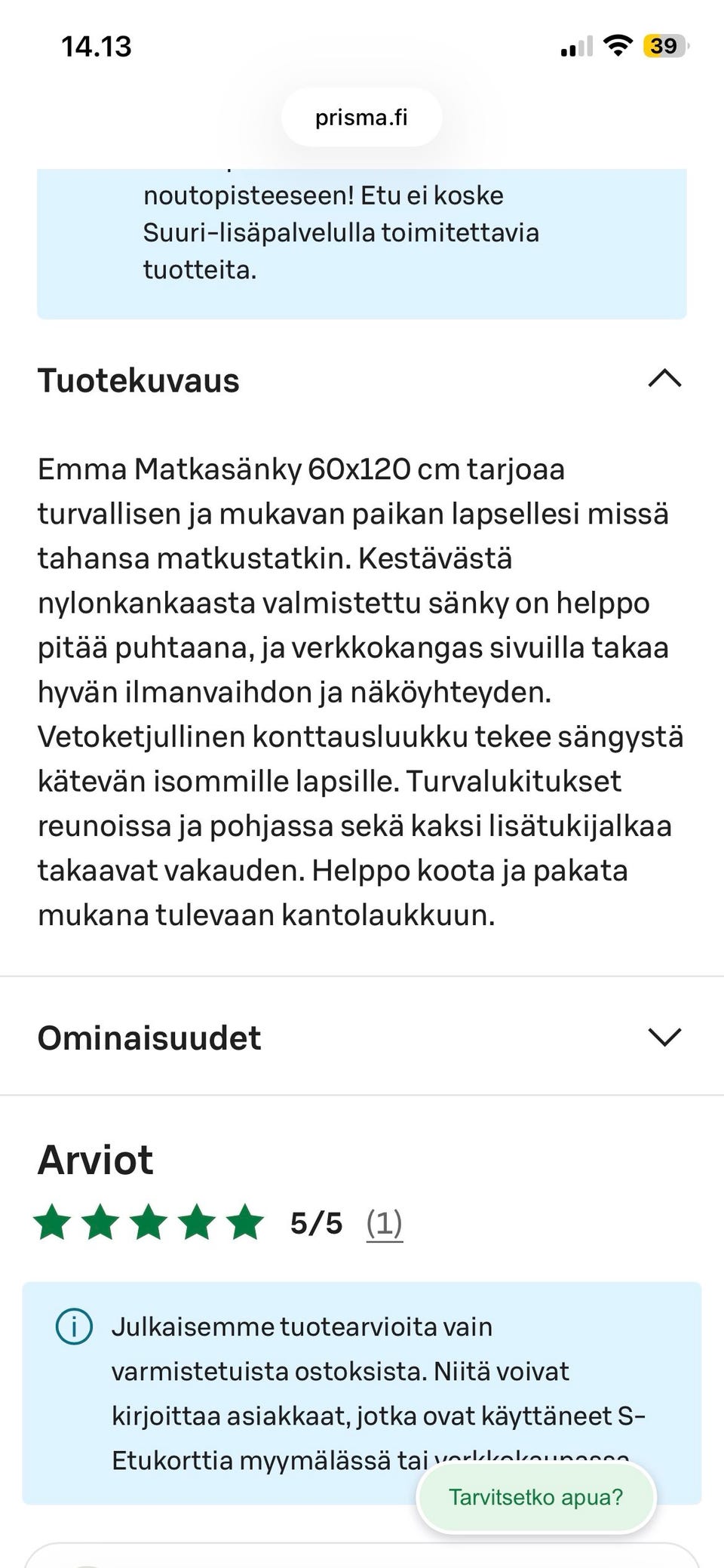Tap the 5/5 rating score text
This screenshot has width=724, height=1568.
coord(316,1223)
